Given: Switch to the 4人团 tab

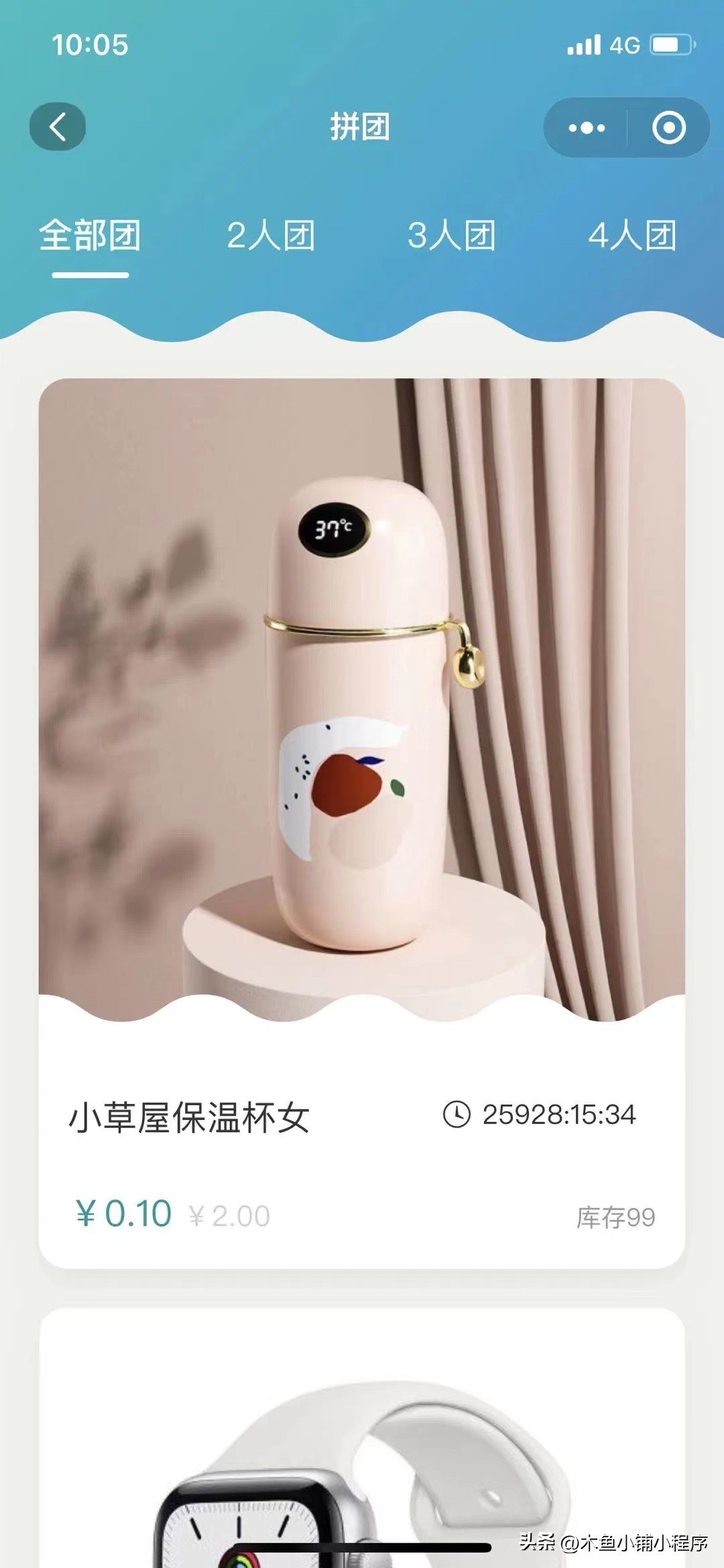Looking at the screenshot, I should (633, 236).
